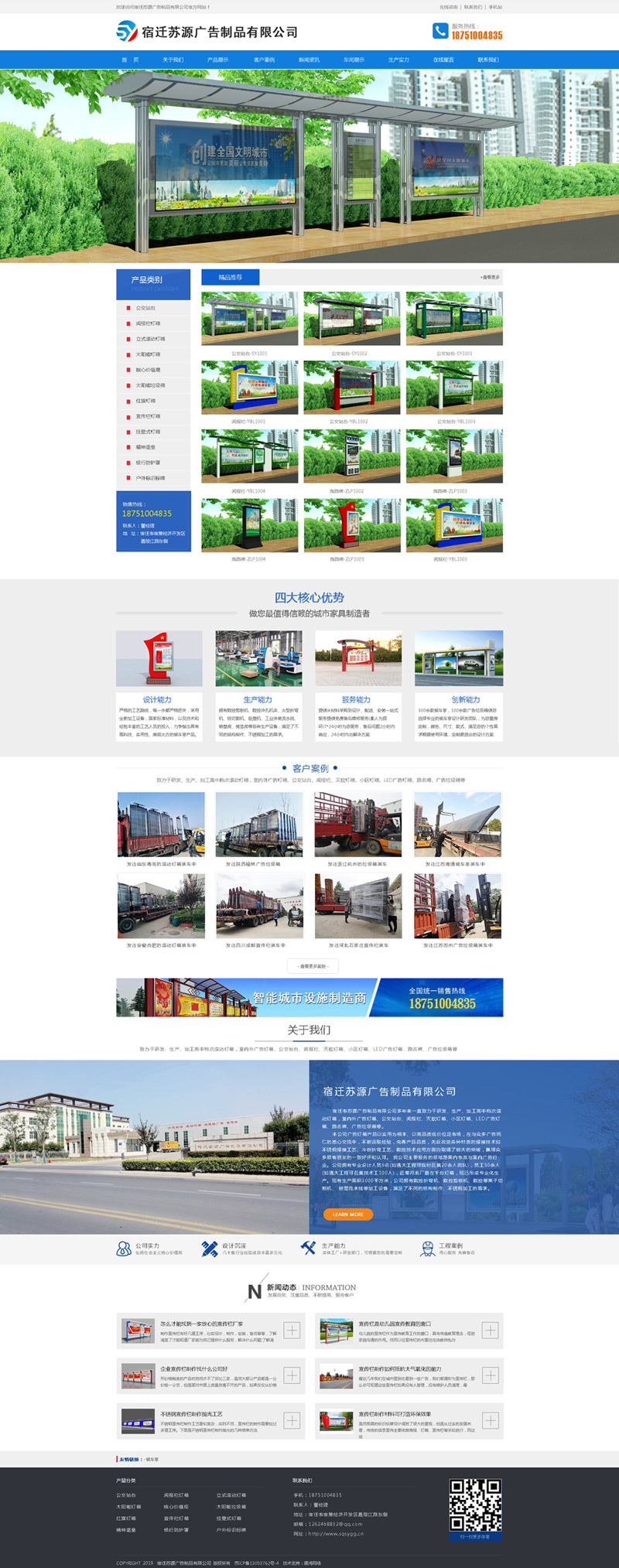Open the 手机站 link at top
The height and width of the screenshot is (1568, 619).
(x=495, y=7)
